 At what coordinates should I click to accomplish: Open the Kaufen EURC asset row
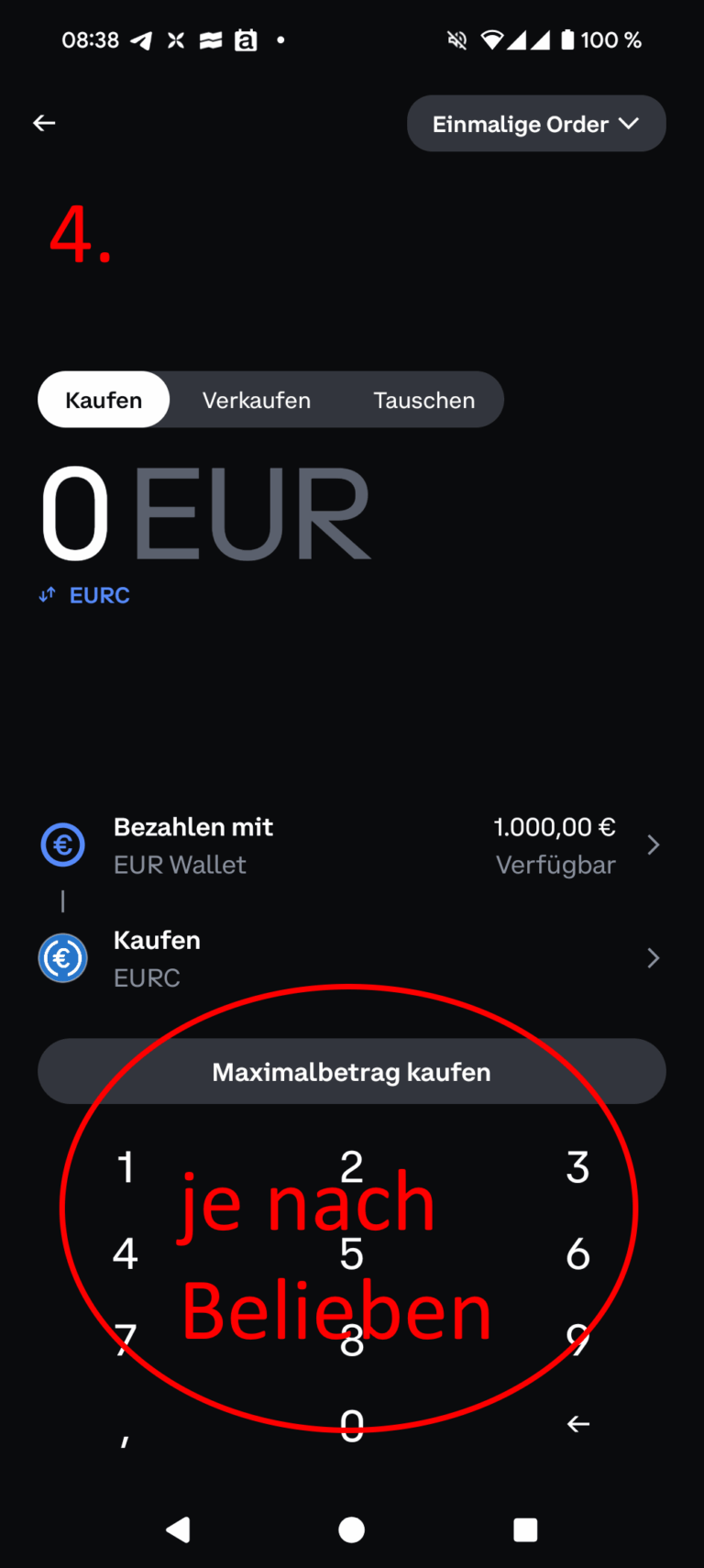pyautogui.click(x=352, y=958)
